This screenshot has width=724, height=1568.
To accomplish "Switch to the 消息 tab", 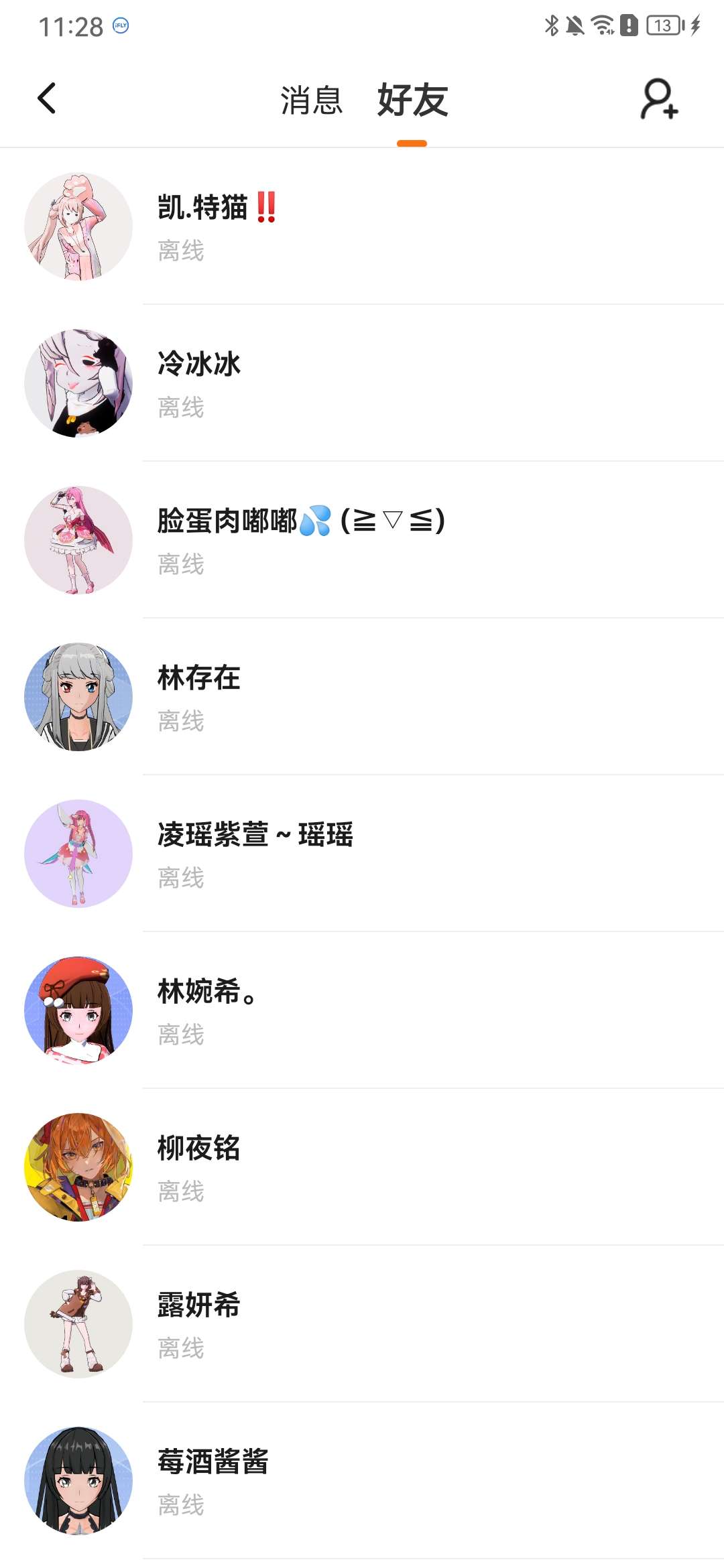I will [311, 101].
